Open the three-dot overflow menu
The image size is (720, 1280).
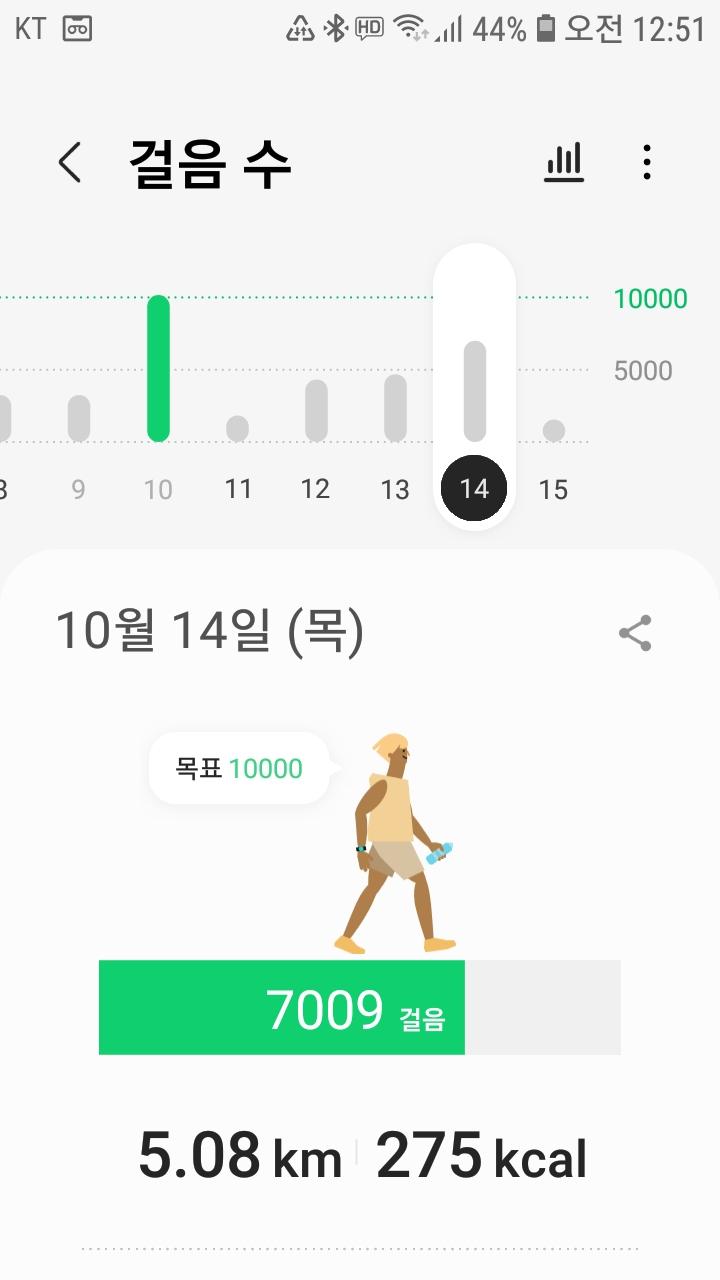click(647, 162)
